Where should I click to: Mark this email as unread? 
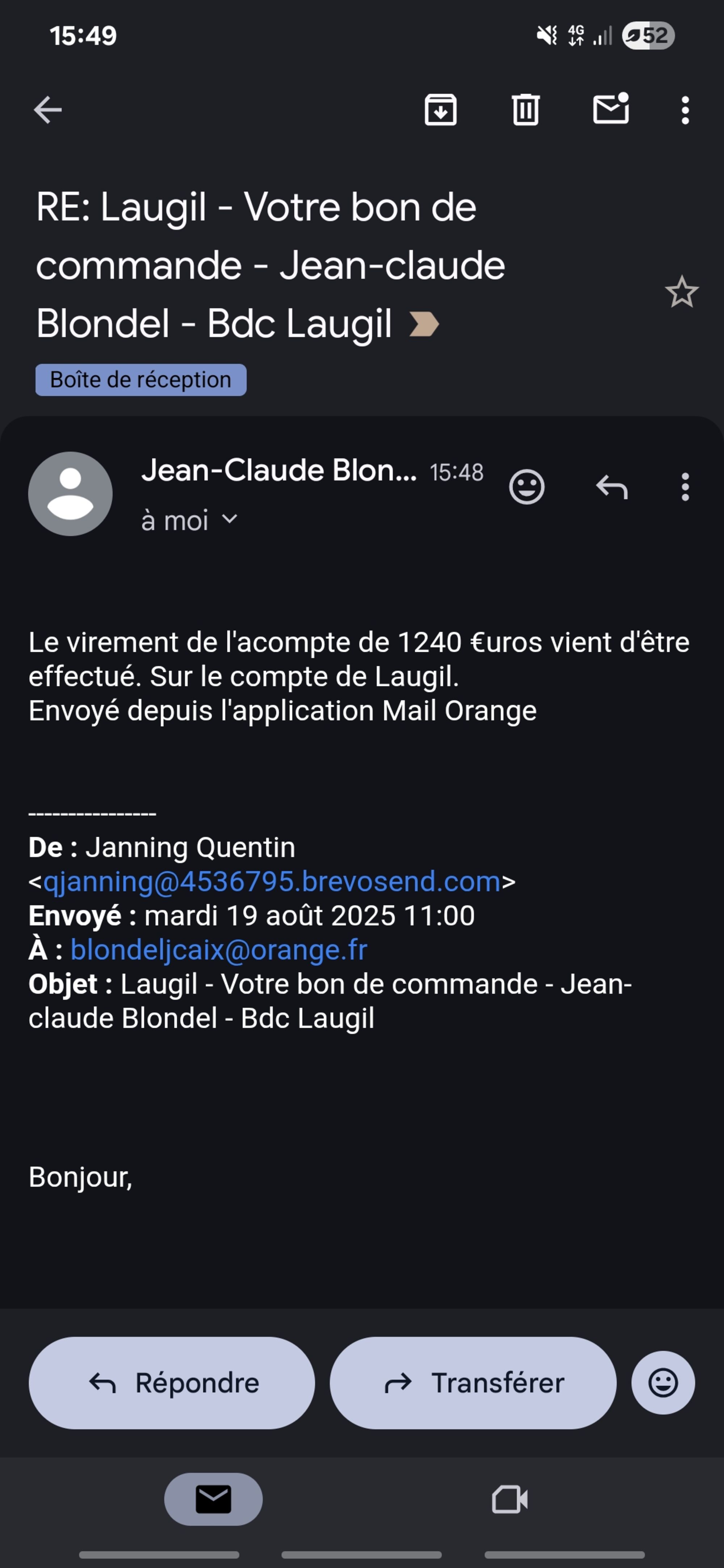pos(611,110)
